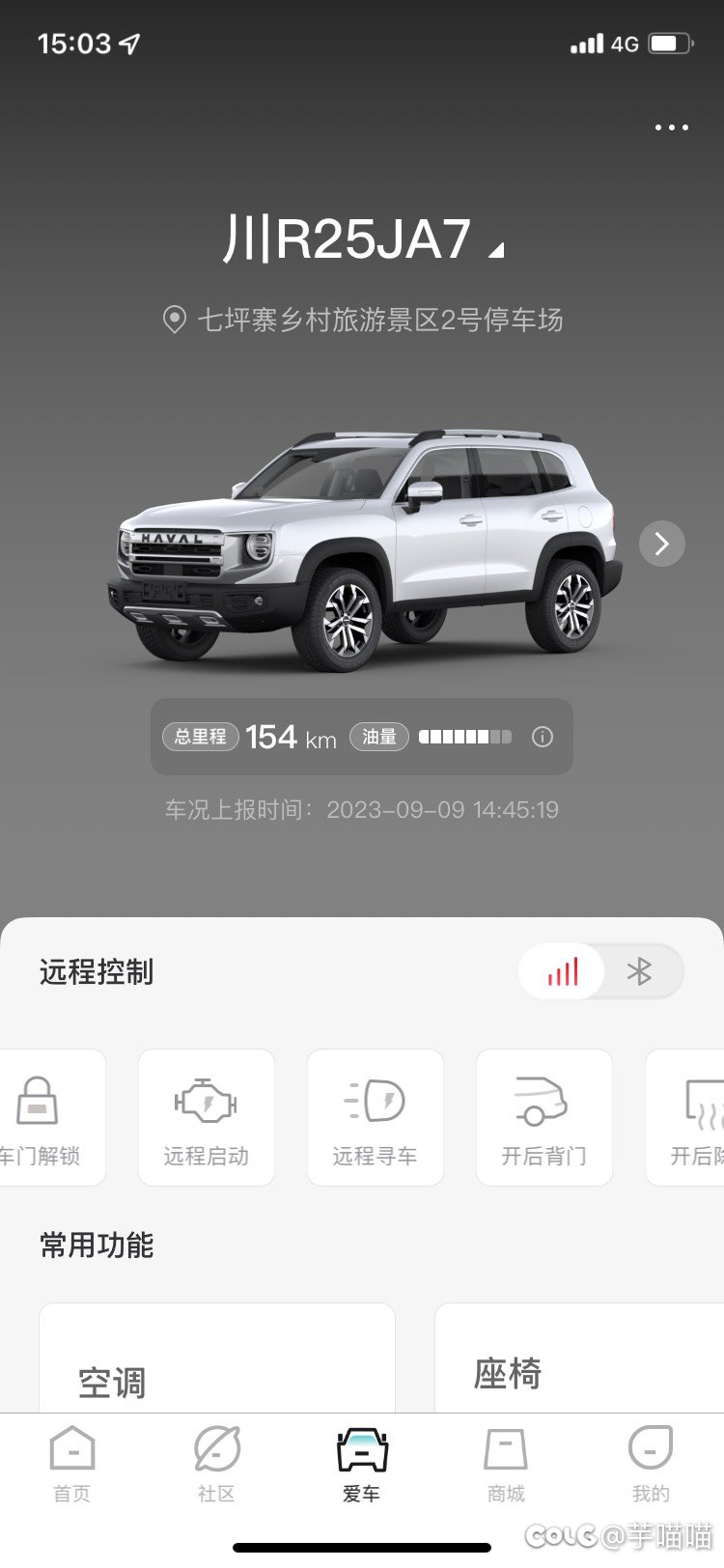
Task: Open the fuel level info icon
Action: click(x=543, y=738)
